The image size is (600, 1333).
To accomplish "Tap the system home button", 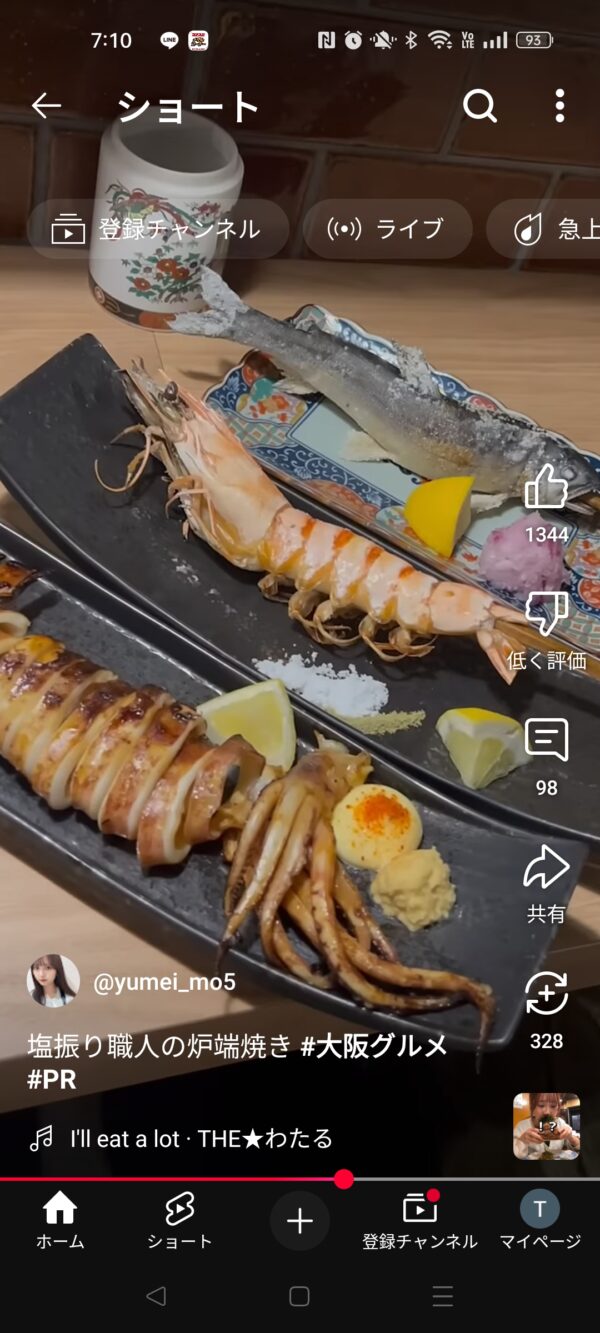I will tap(299, 1297).
